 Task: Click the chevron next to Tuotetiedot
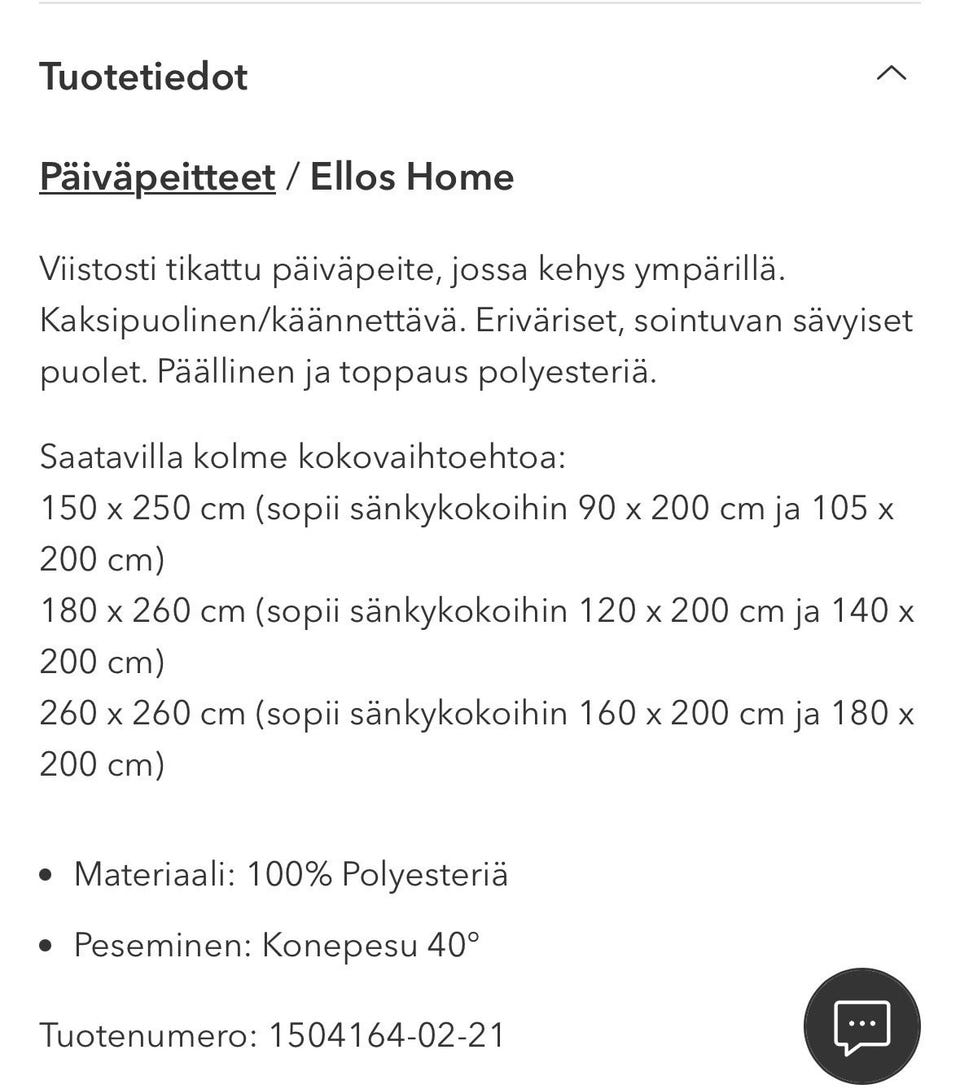892,73
